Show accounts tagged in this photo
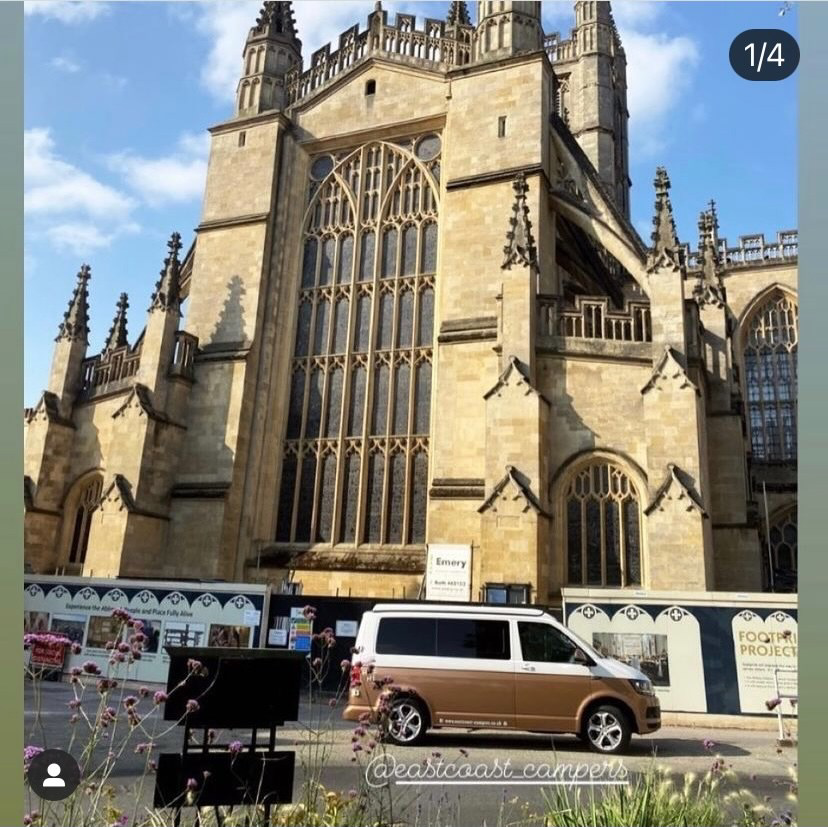828x827 pixels. point(54,774)
